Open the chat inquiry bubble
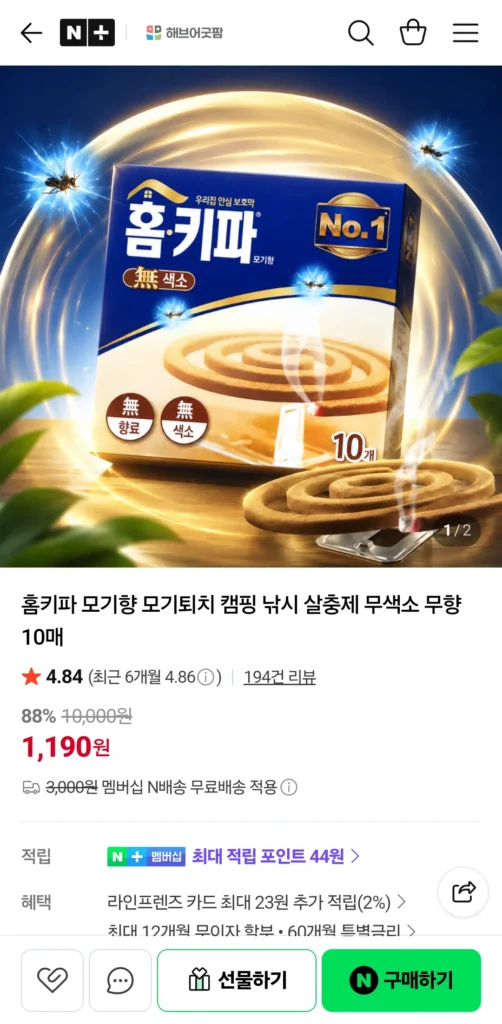 pyautogui.click(x=120, y=980)
